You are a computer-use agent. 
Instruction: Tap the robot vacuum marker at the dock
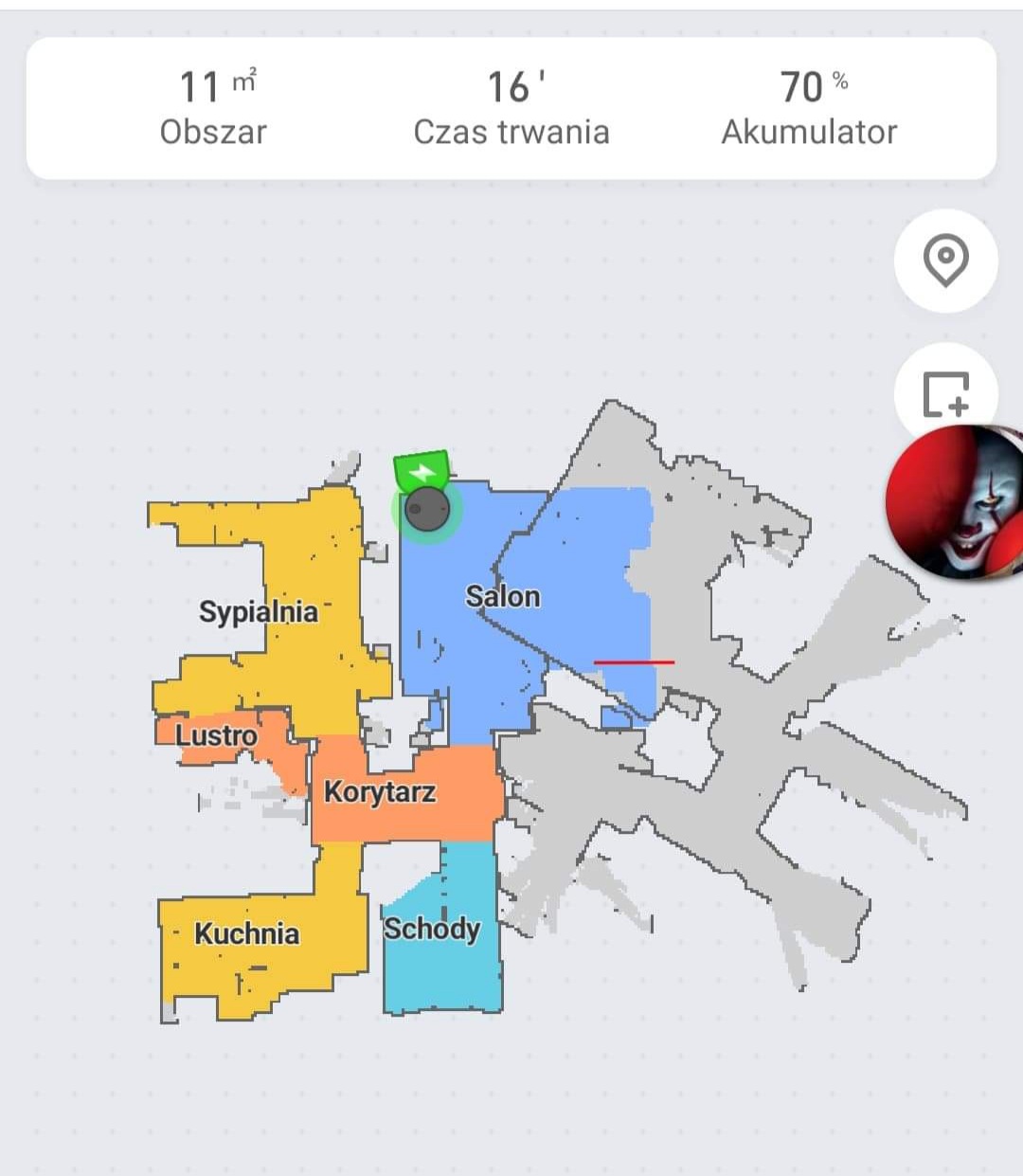[x=426, y=510]
